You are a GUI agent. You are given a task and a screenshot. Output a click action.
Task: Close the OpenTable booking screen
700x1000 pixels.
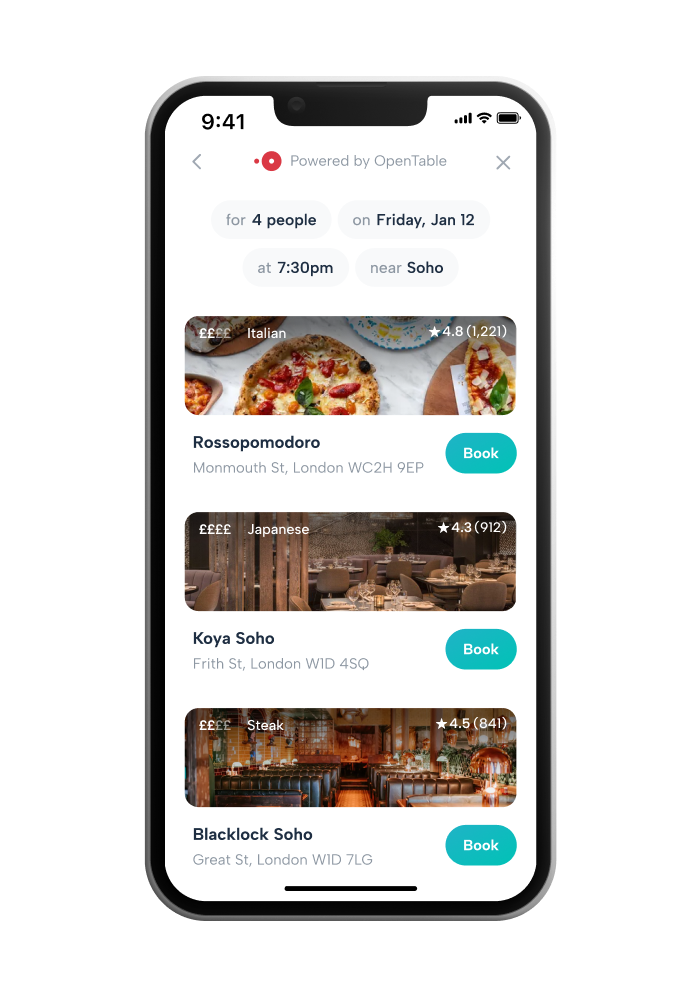pyautogui.click(x=503, y=162)
